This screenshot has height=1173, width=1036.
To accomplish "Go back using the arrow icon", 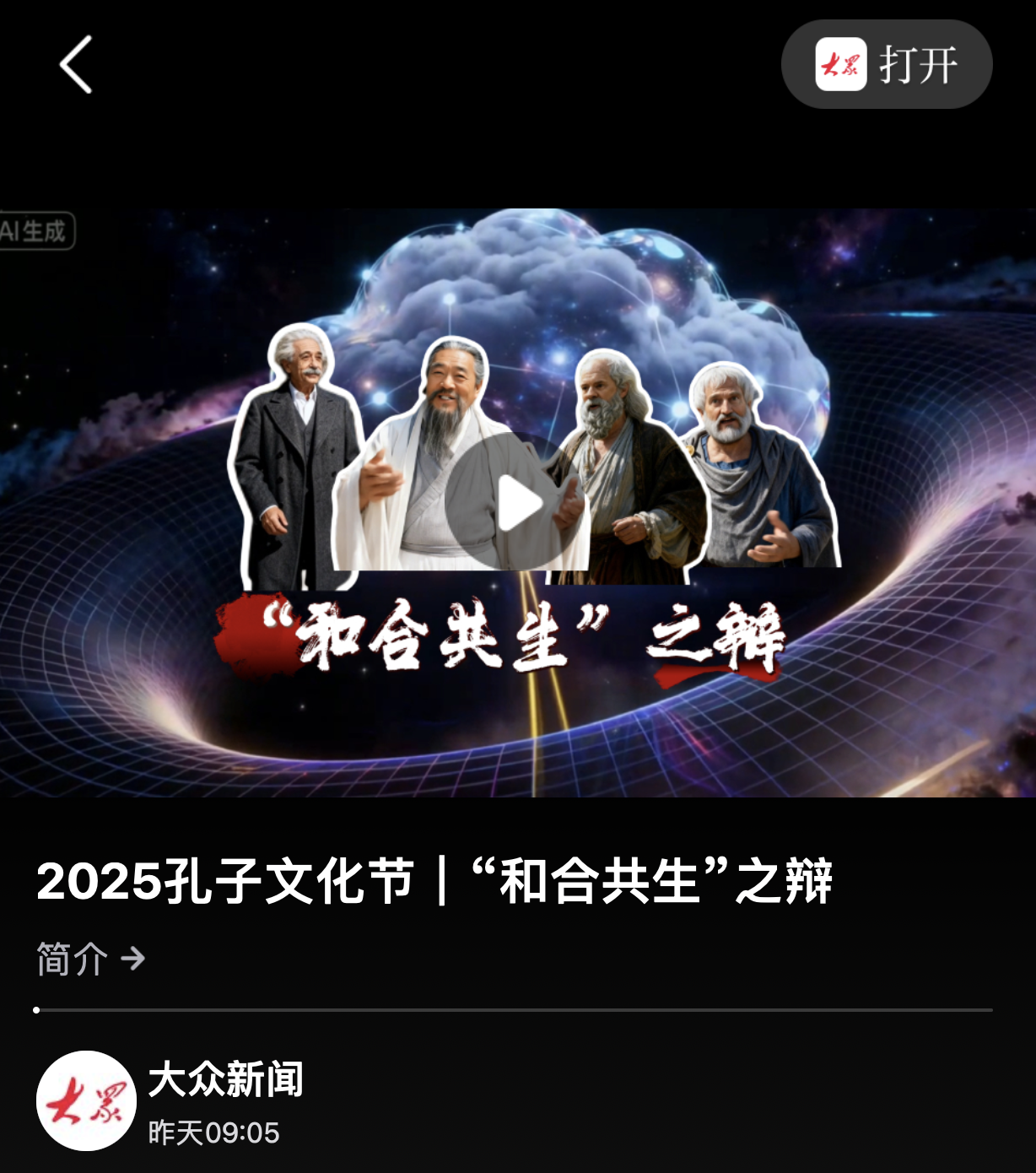I will [x=76, y=65].
